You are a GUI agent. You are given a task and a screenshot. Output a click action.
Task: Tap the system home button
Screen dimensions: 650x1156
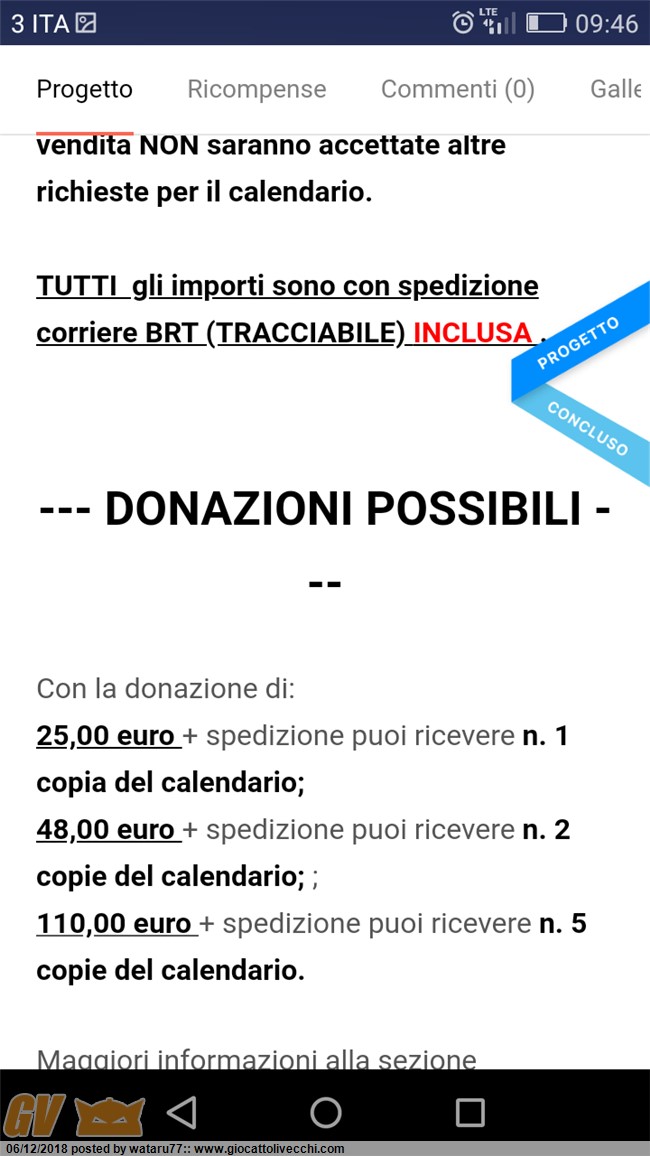point(325,1112)
